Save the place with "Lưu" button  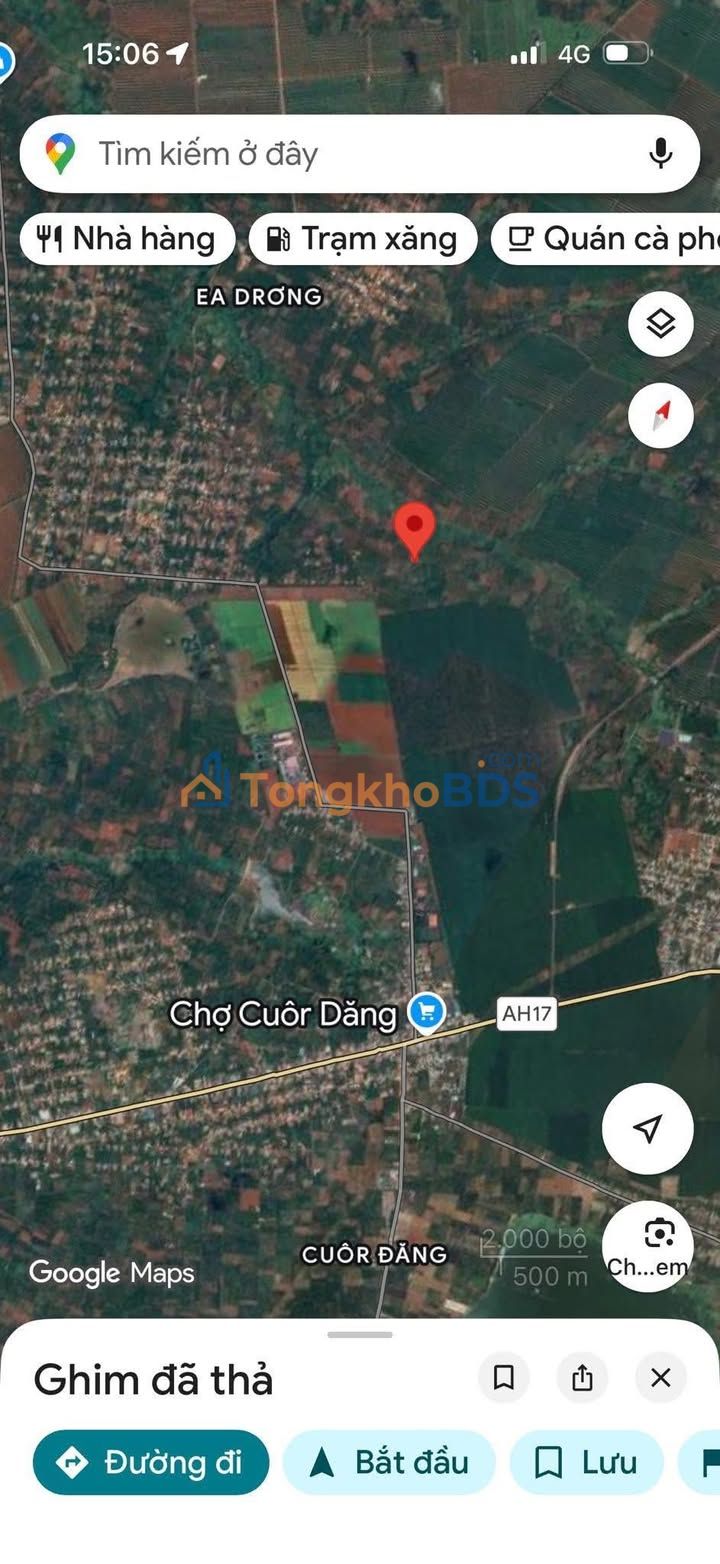click(587, 1462)
